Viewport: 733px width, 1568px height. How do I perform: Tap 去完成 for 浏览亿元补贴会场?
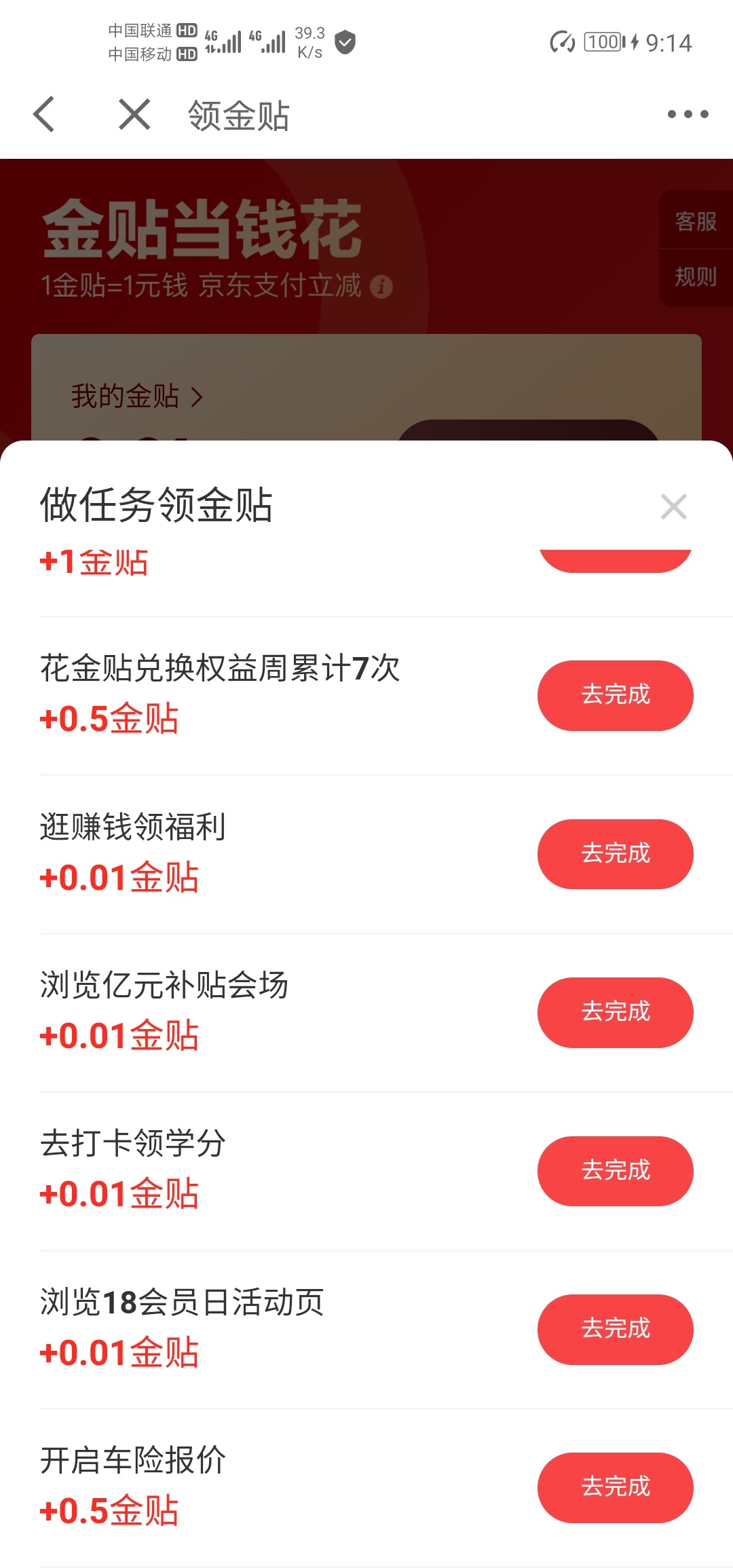(x=616, y=1012)
